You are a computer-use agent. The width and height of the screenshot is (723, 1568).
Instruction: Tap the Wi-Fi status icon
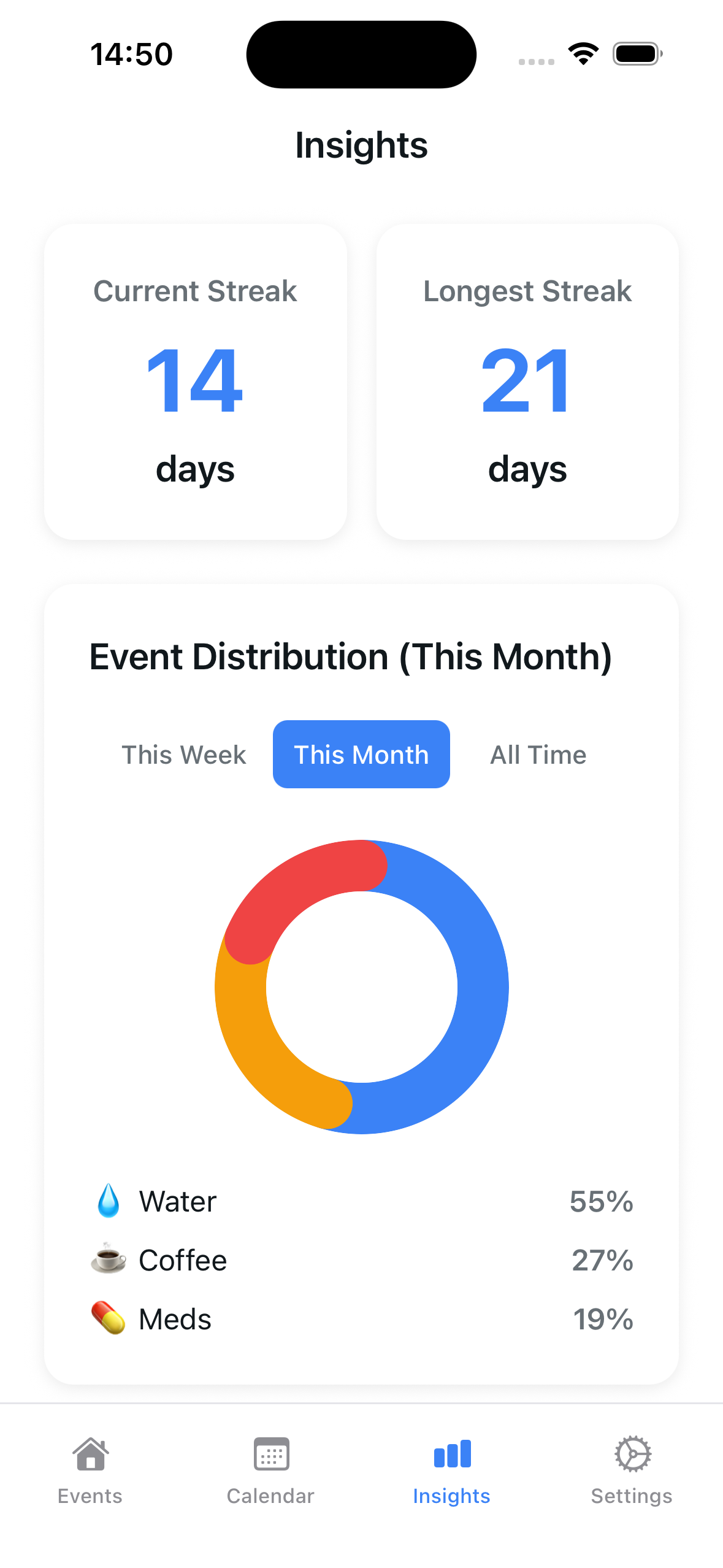click(582, 54)
